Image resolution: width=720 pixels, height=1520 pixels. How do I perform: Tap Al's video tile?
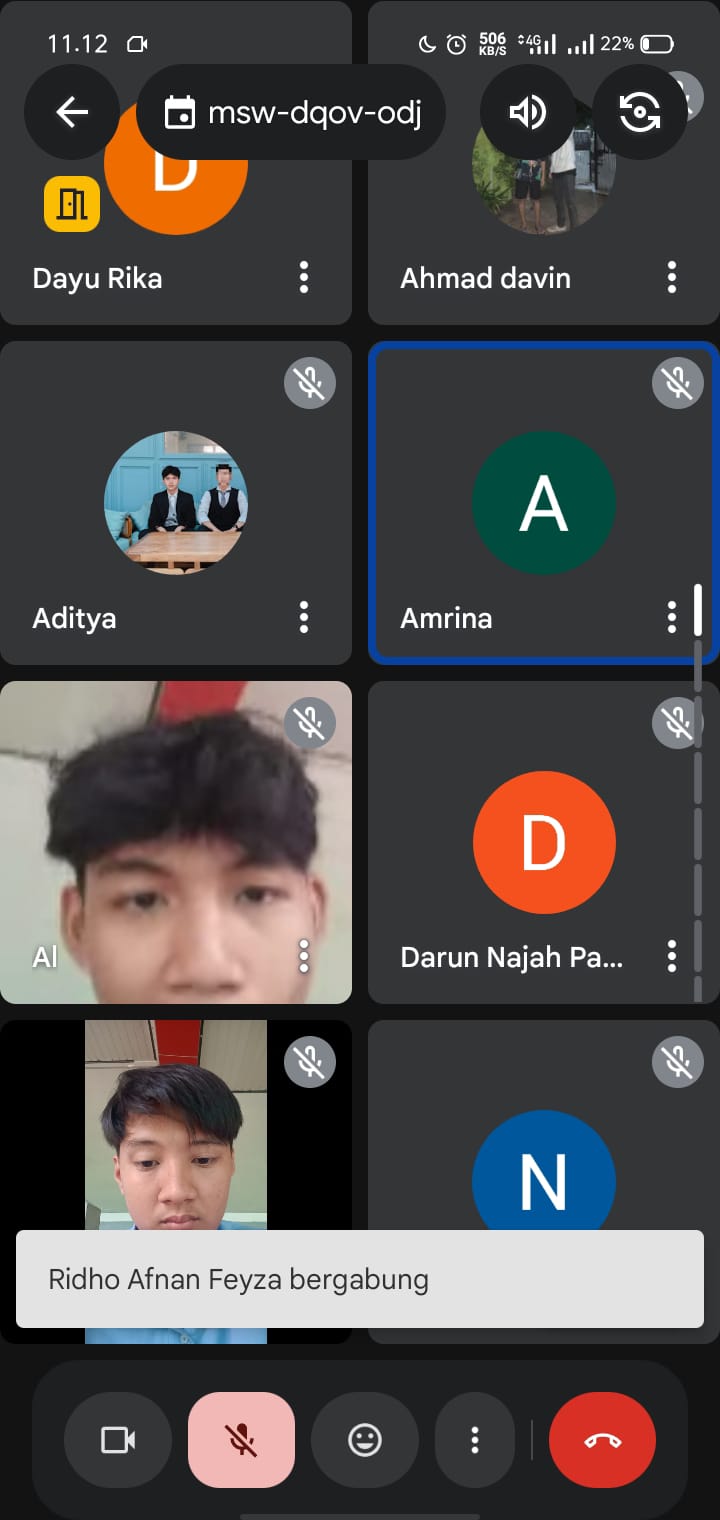point(176,842)
